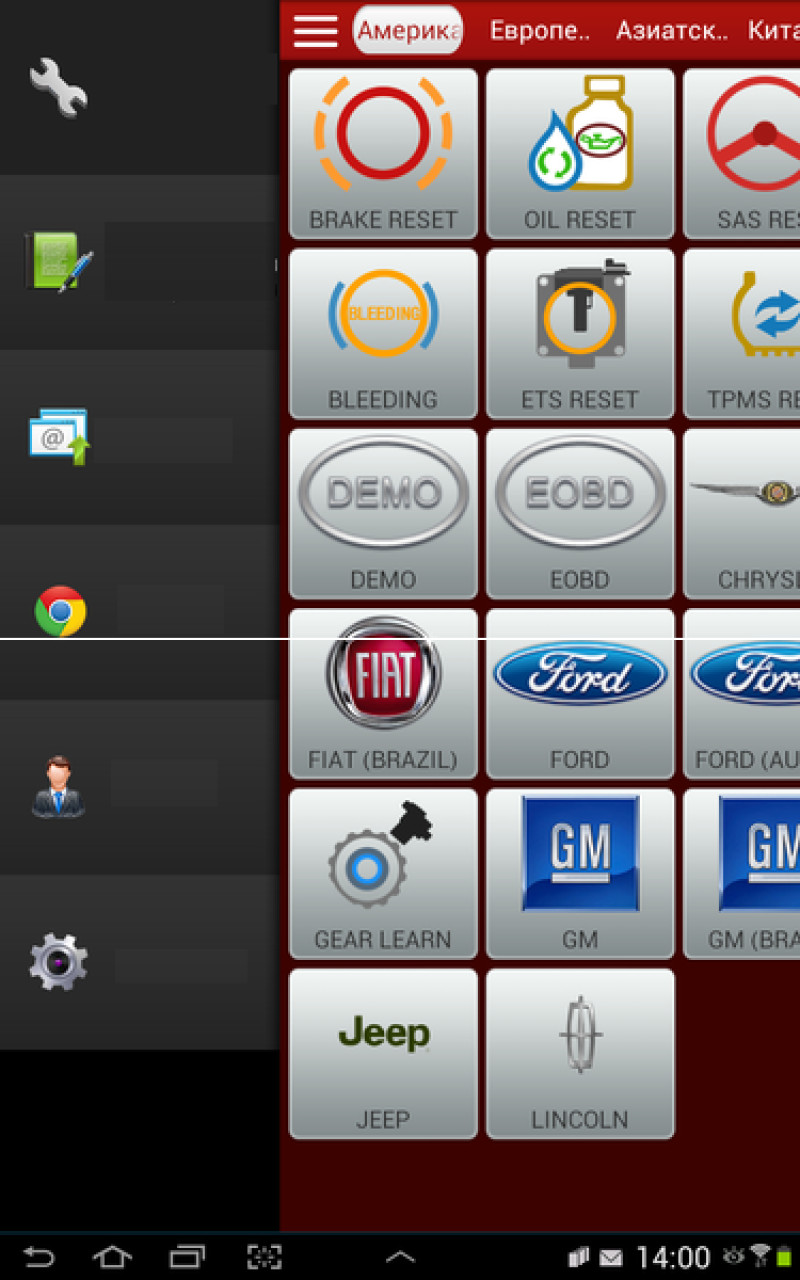Open the ETS RESET tile
Viewport: 800px width, 1280px height.
[x=580, y=333]
